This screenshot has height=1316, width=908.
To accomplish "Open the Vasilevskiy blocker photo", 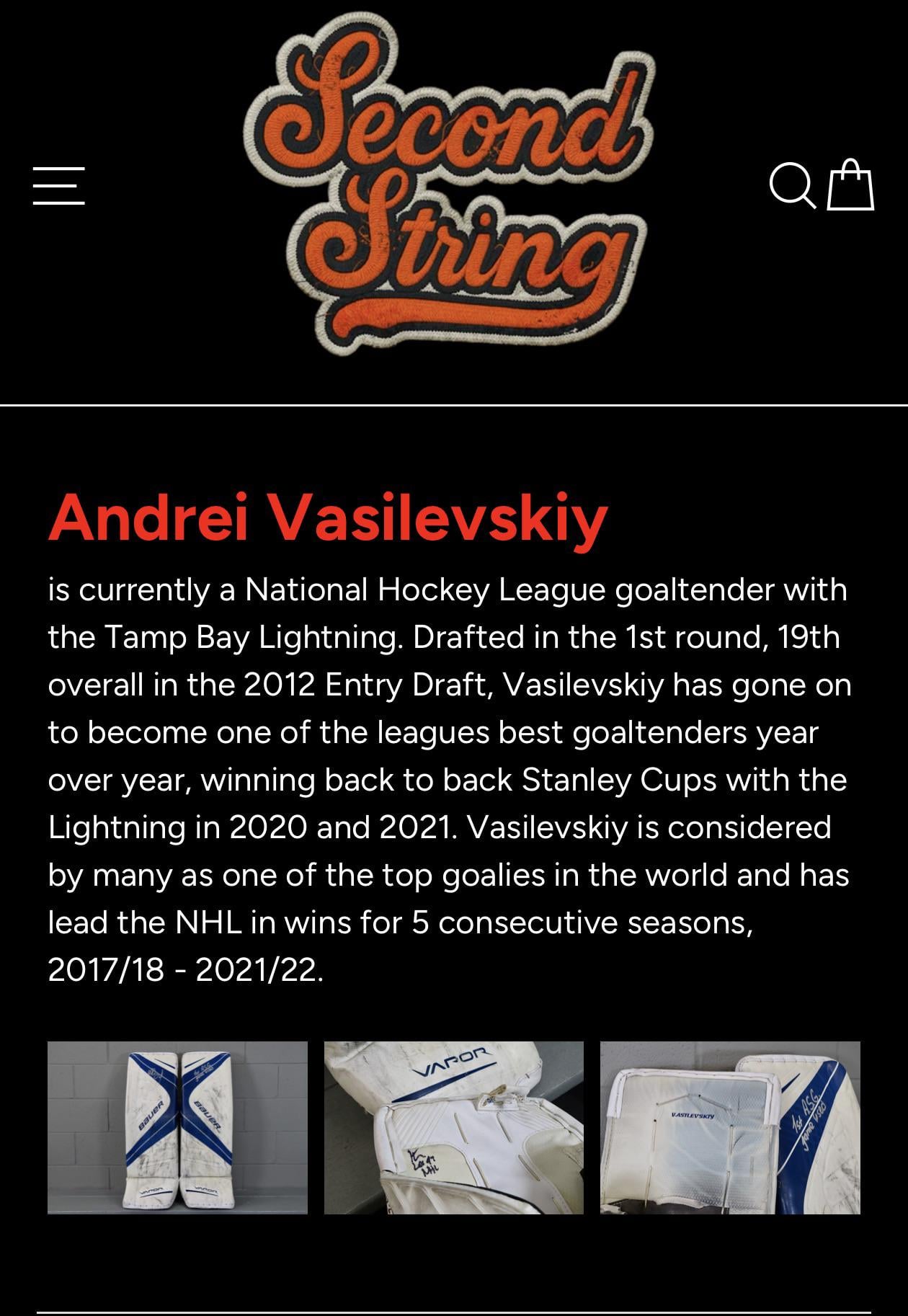I will (x=730, y=1127).
